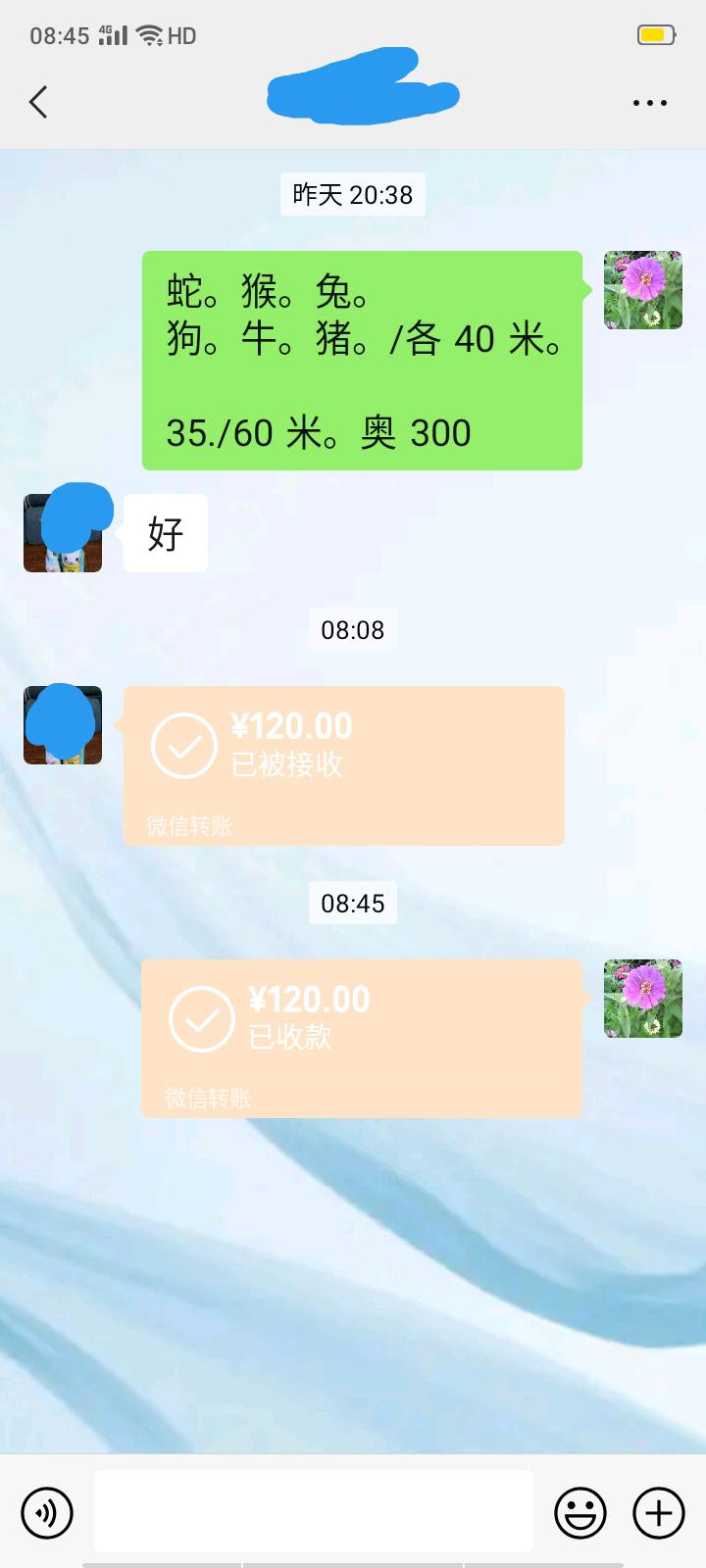View the contact's avatar beside the 好 message
Screen dimensions: 706x1568
63,532
